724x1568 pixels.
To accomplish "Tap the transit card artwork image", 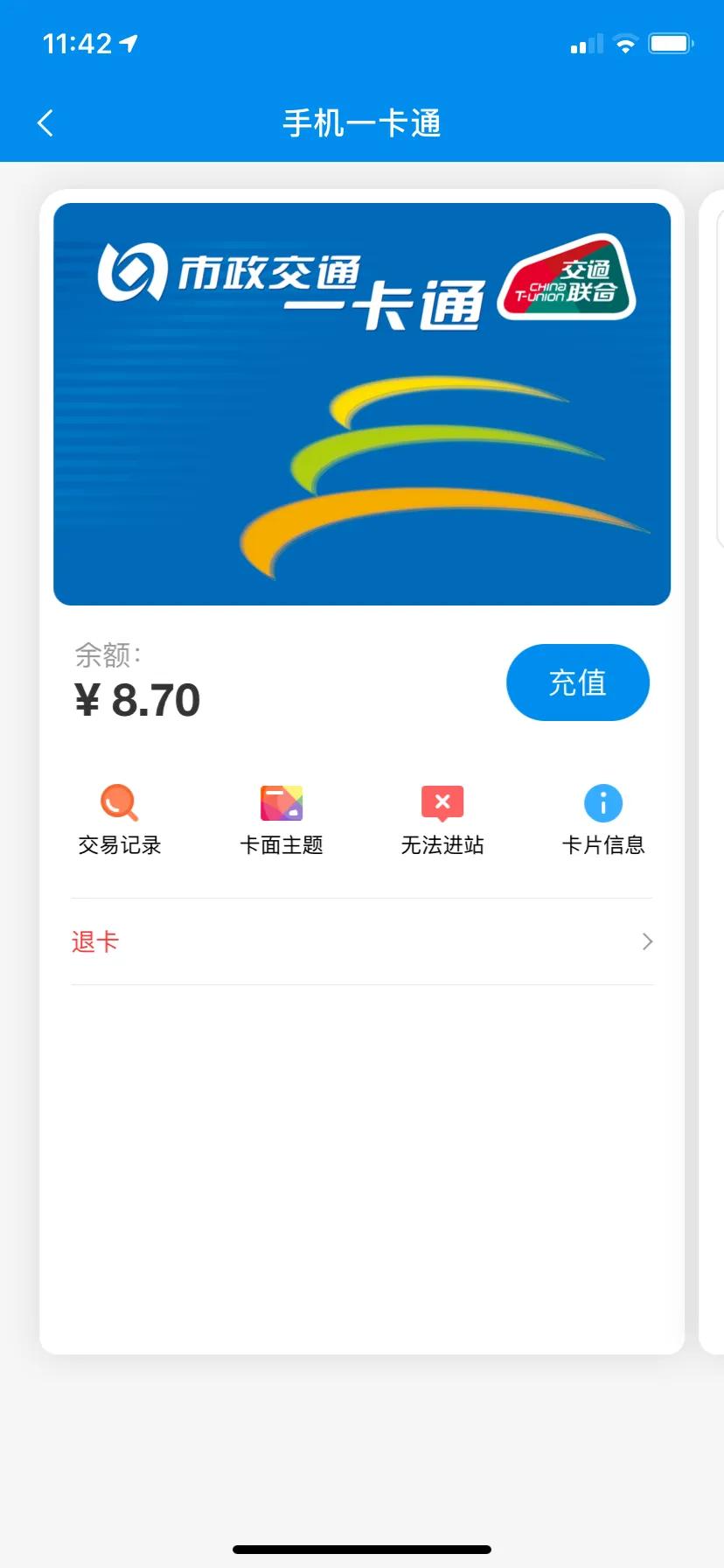I will pyautogui.click(x=362, y=404).
